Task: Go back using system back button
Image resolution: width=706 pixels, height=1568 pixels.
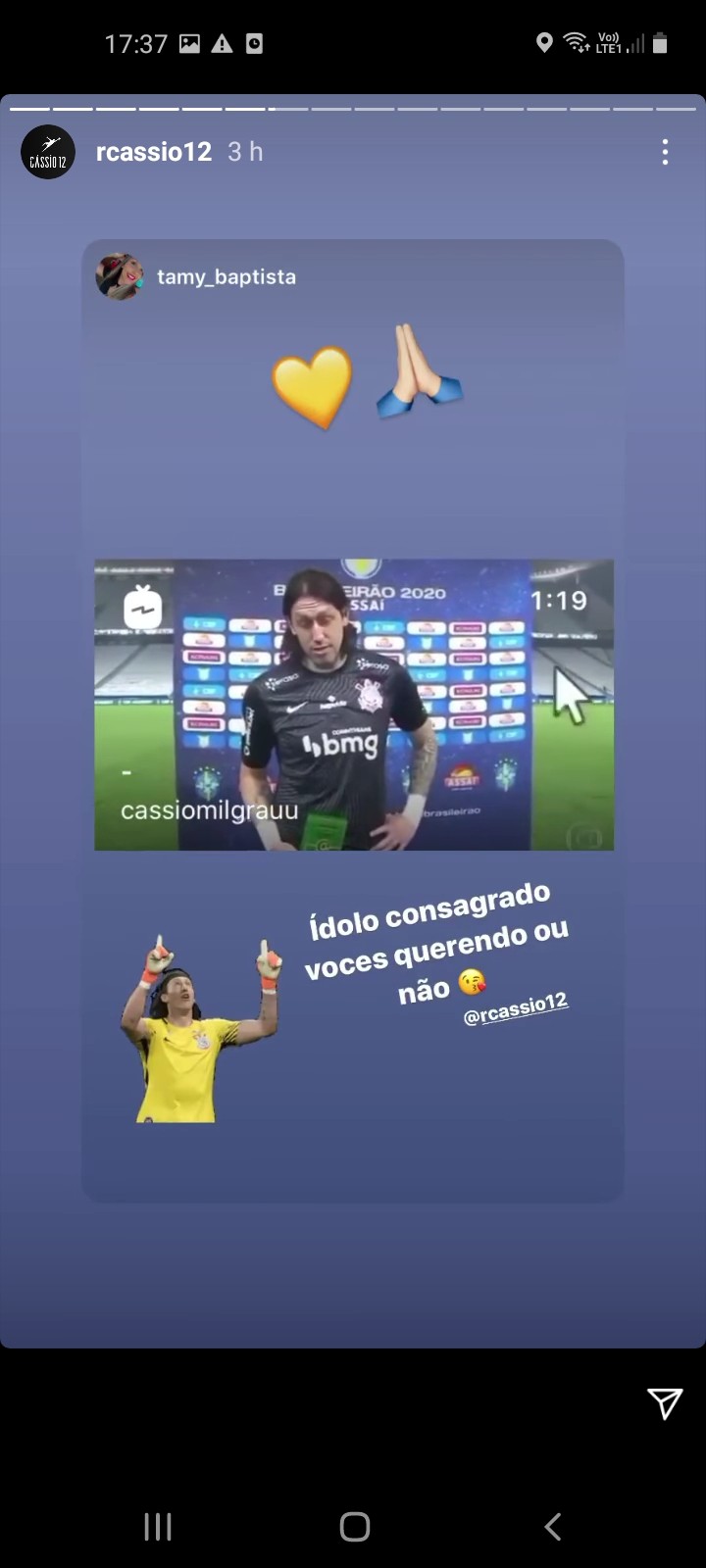Action: (552, 1526)
